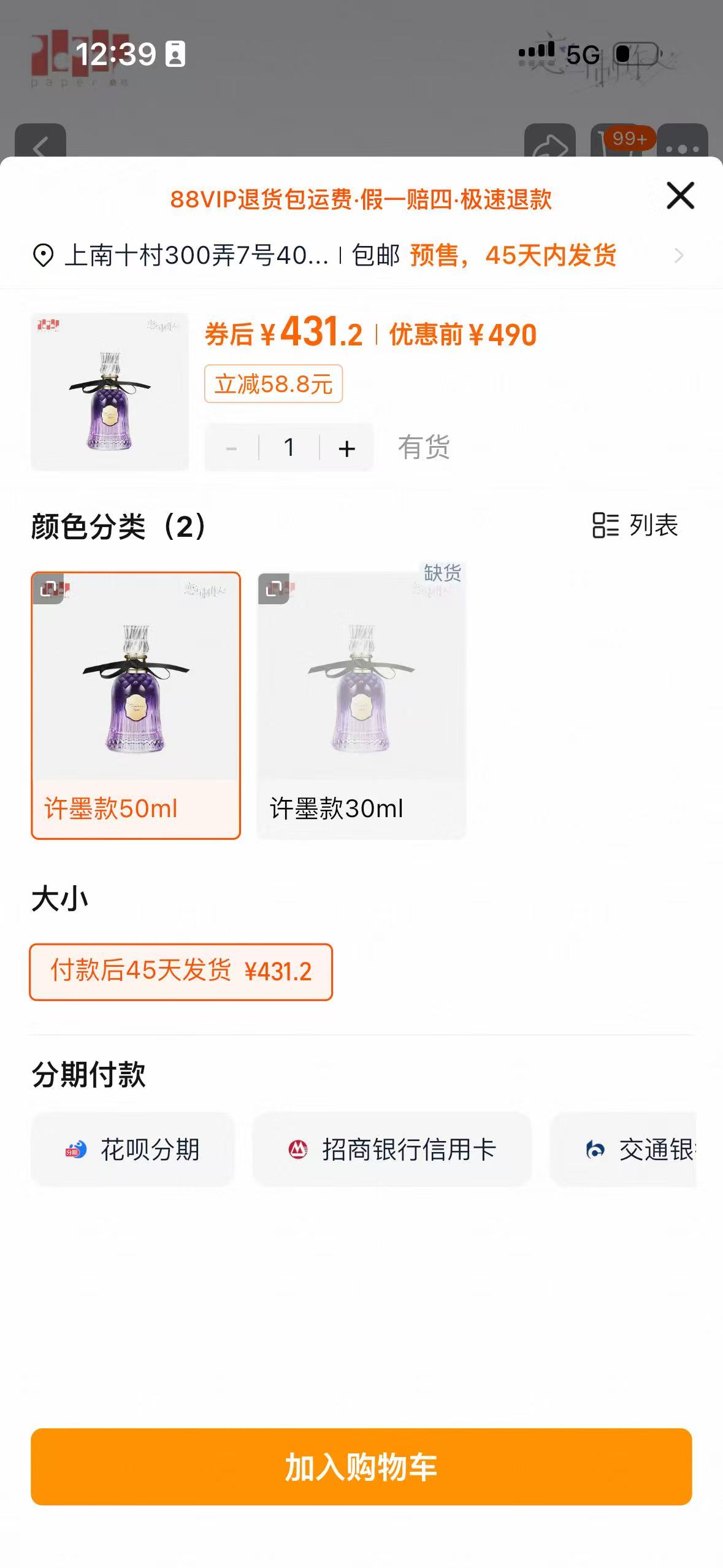Select the 许墨款30ml option
This screenshot has height=1568, width=723.
(x=361, y=705)
